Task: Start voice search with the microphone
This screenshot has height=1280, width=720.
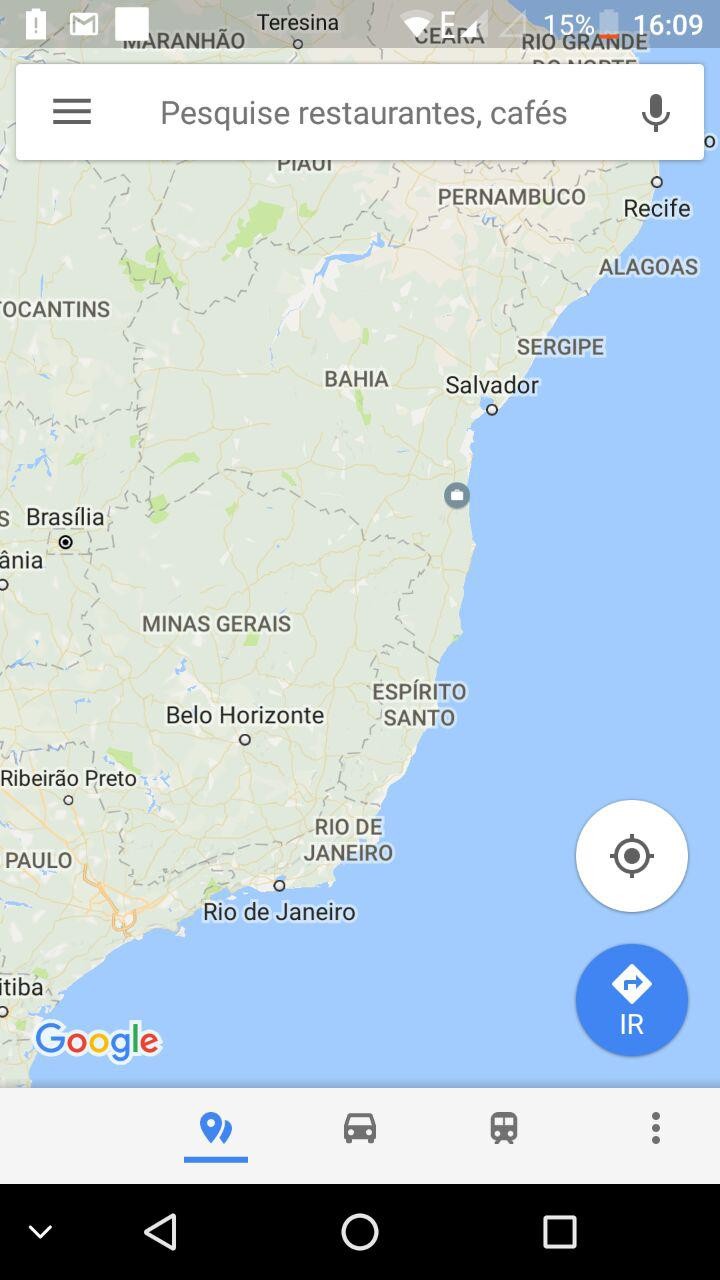Action: pos(655,112)
